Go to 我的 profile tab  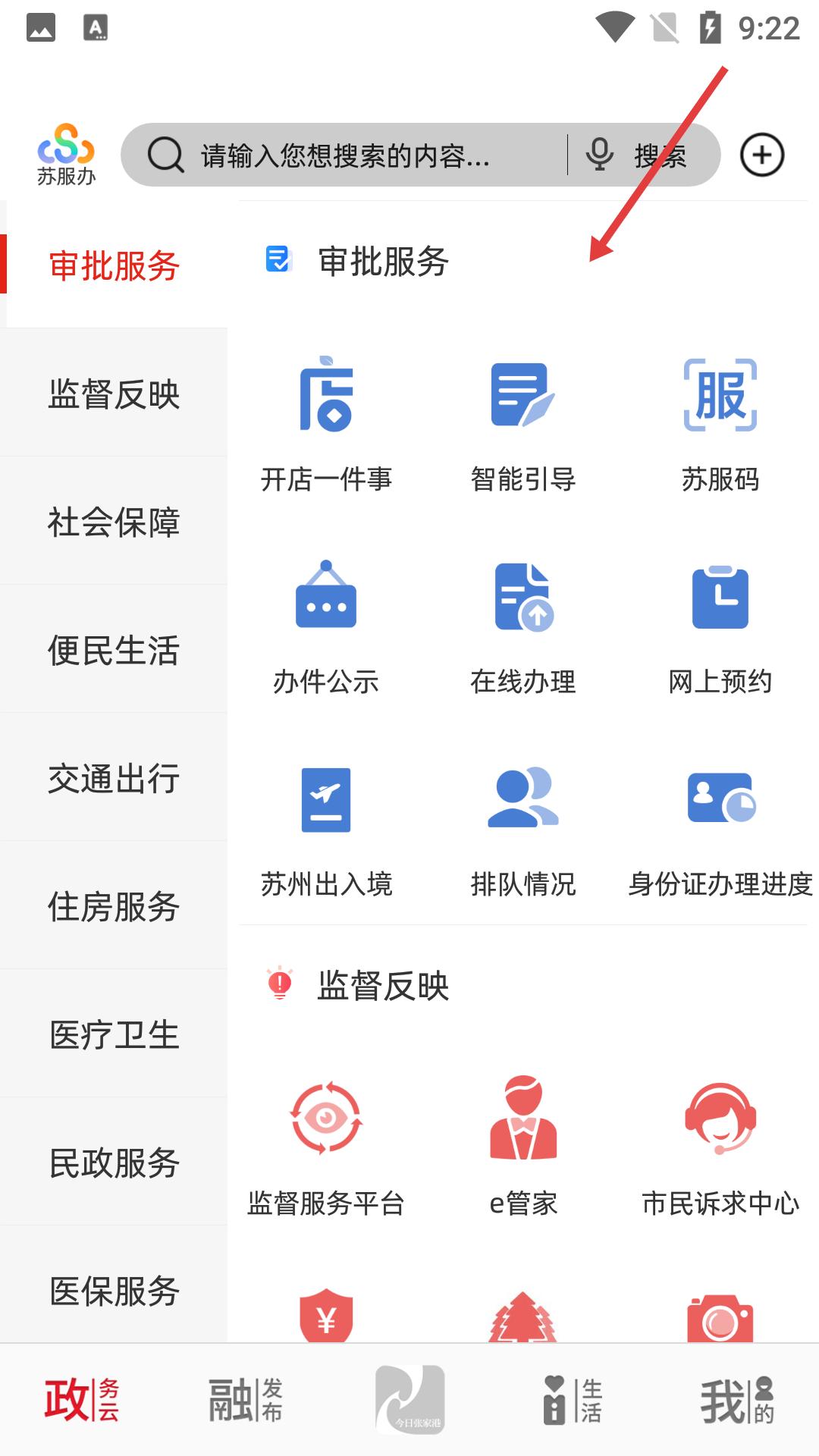737,1400
